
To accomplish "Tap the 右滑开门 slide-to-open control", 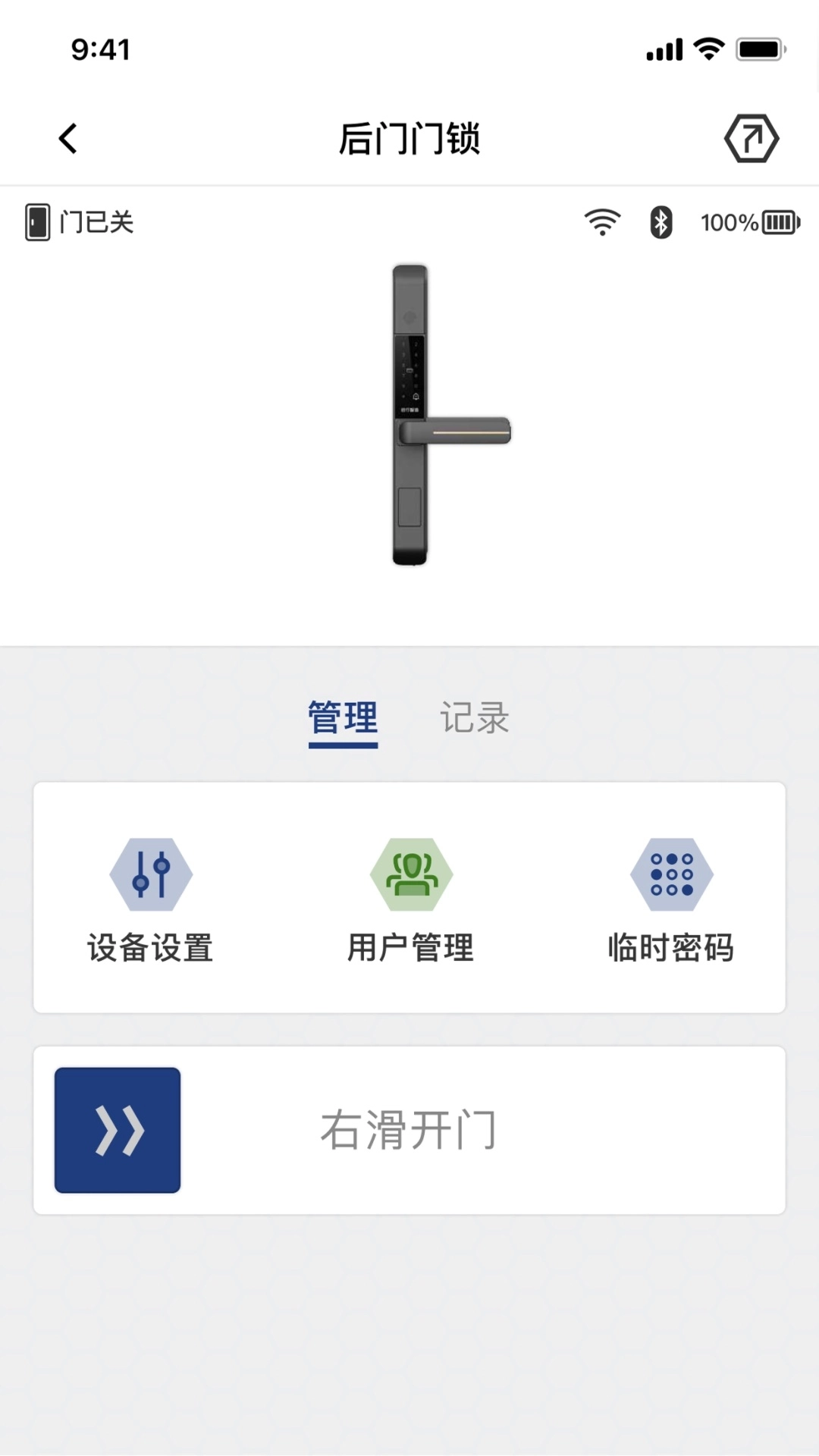I will [x=409, y=1130].
